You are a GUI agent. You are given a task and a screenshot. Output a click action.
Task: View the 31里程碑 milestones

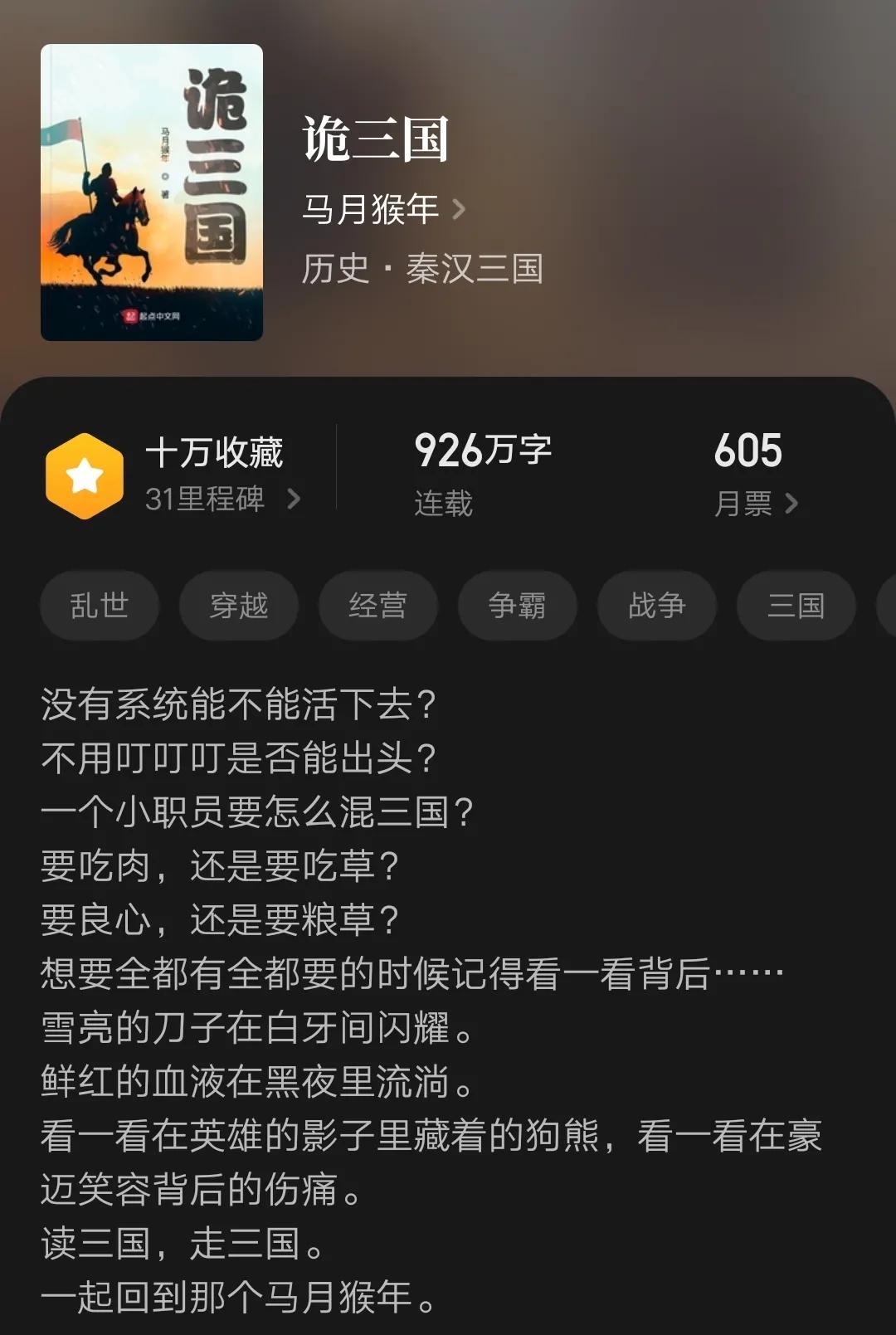222,499
